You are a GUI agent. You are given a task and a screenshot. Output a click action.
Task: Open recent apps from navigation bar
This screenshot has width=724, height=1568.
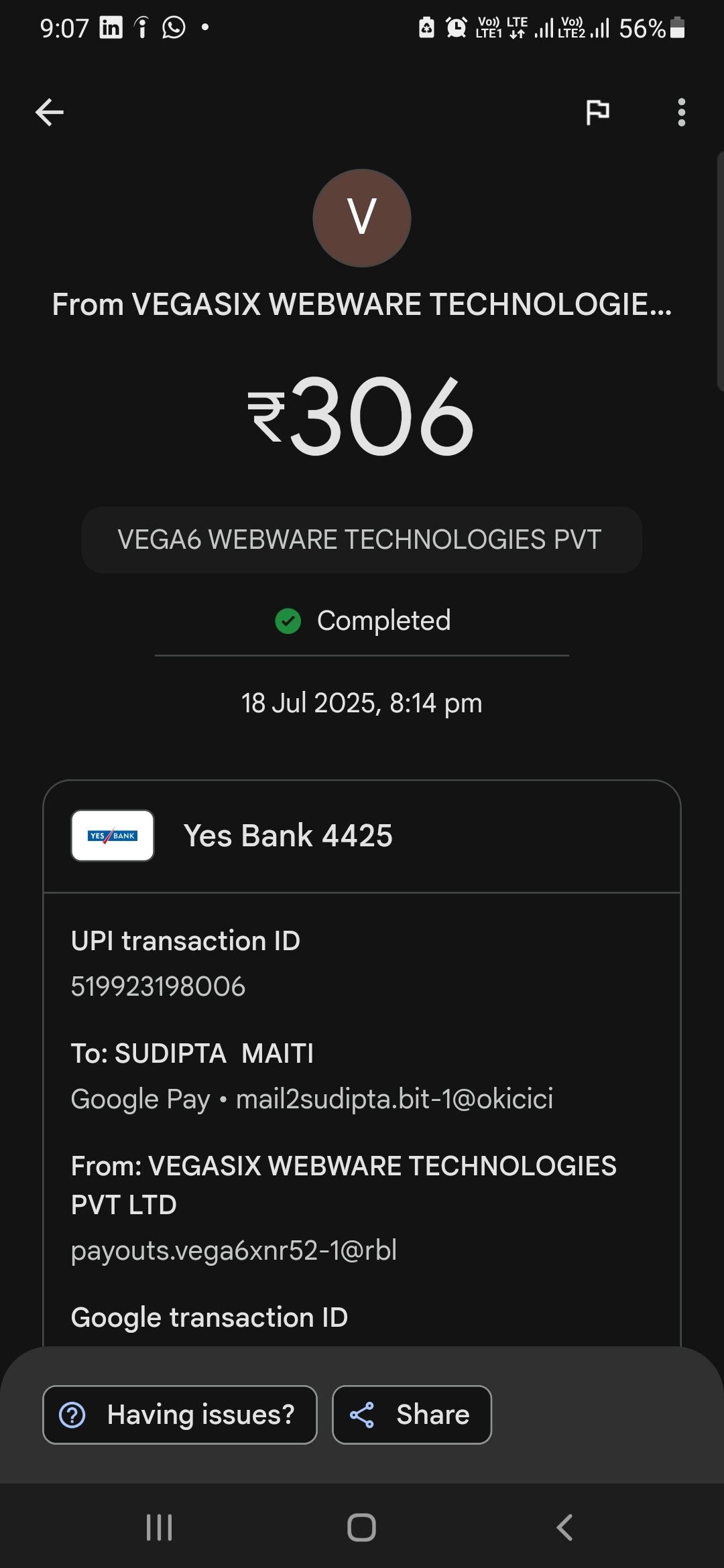[x=160, y=1528]
